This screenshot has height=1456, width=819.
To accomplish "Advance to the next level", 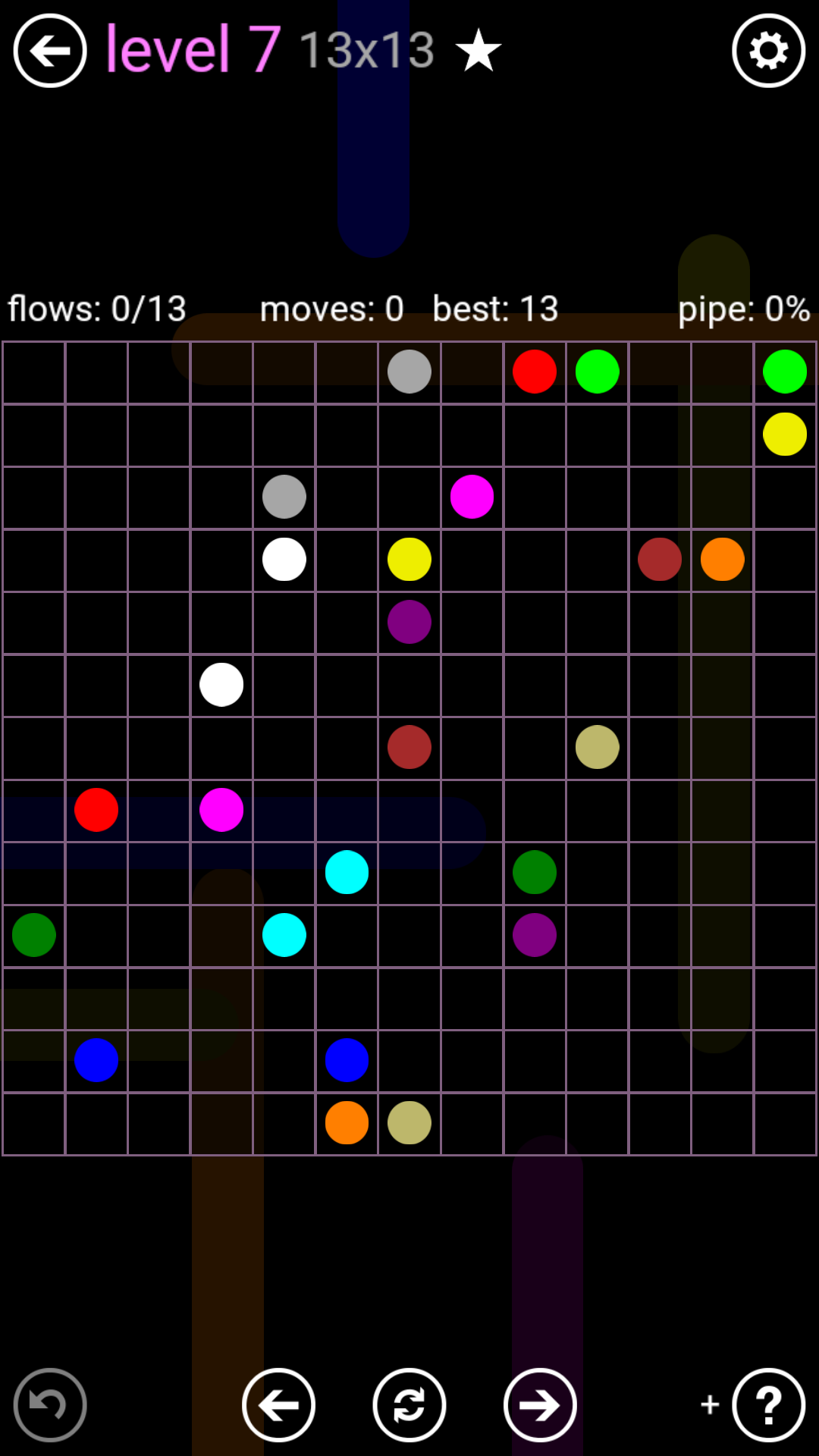I will [540, 1405].
